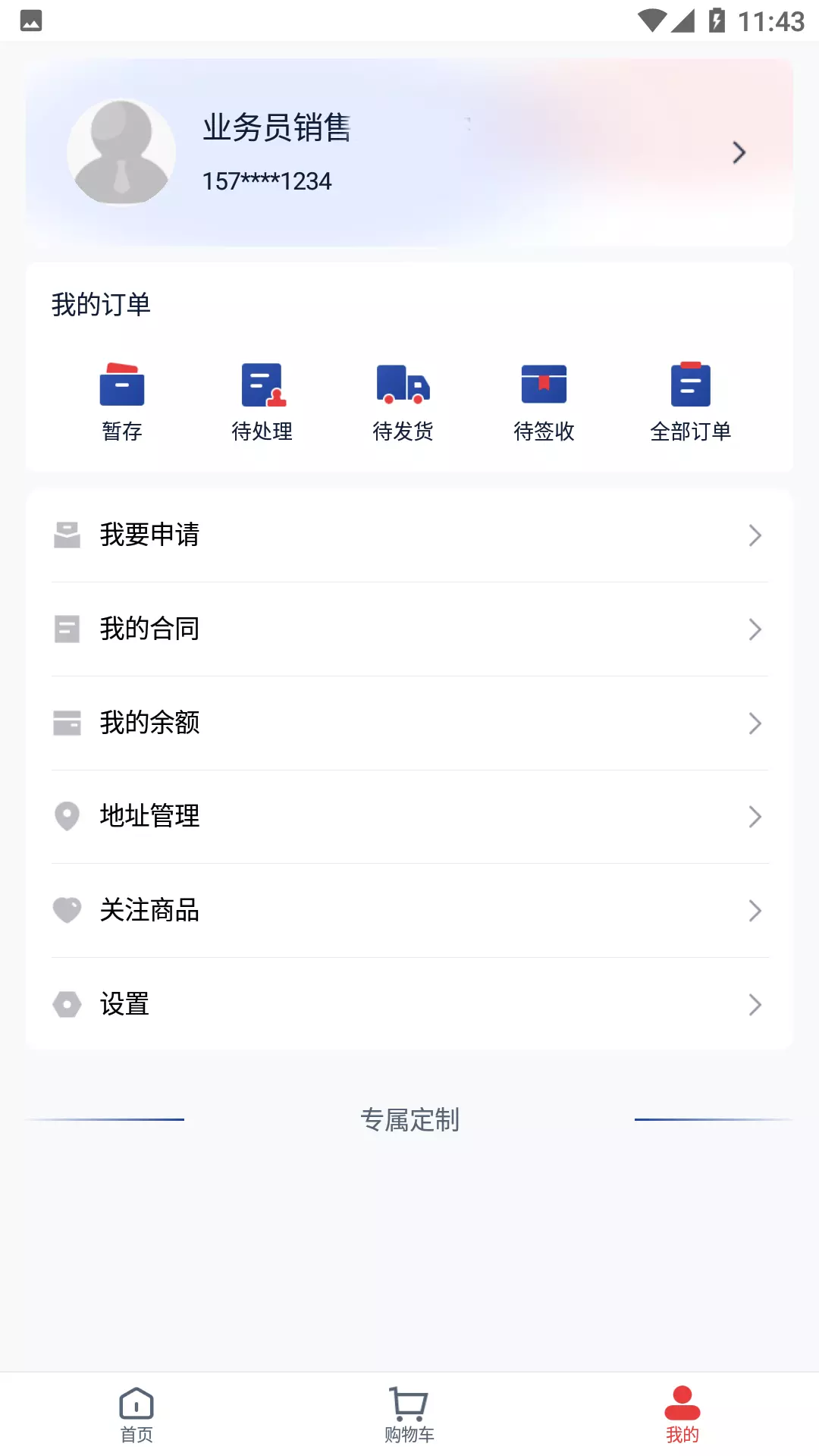Switch to the 购物车 cart tab

tap(409, 1415)
